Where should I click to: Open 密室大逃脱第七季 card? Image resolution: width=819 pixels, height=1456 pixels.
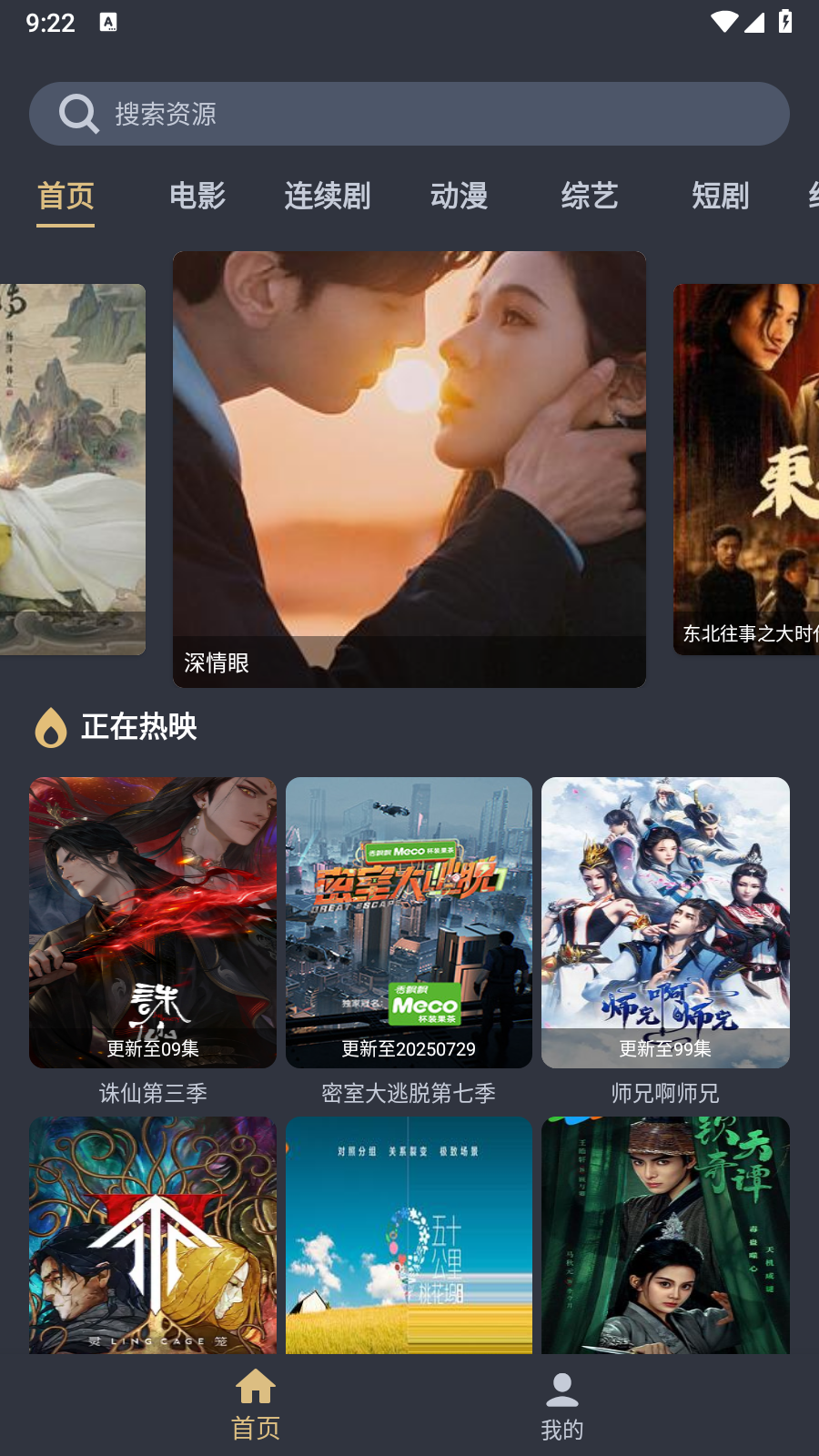[x=409, y=922]
